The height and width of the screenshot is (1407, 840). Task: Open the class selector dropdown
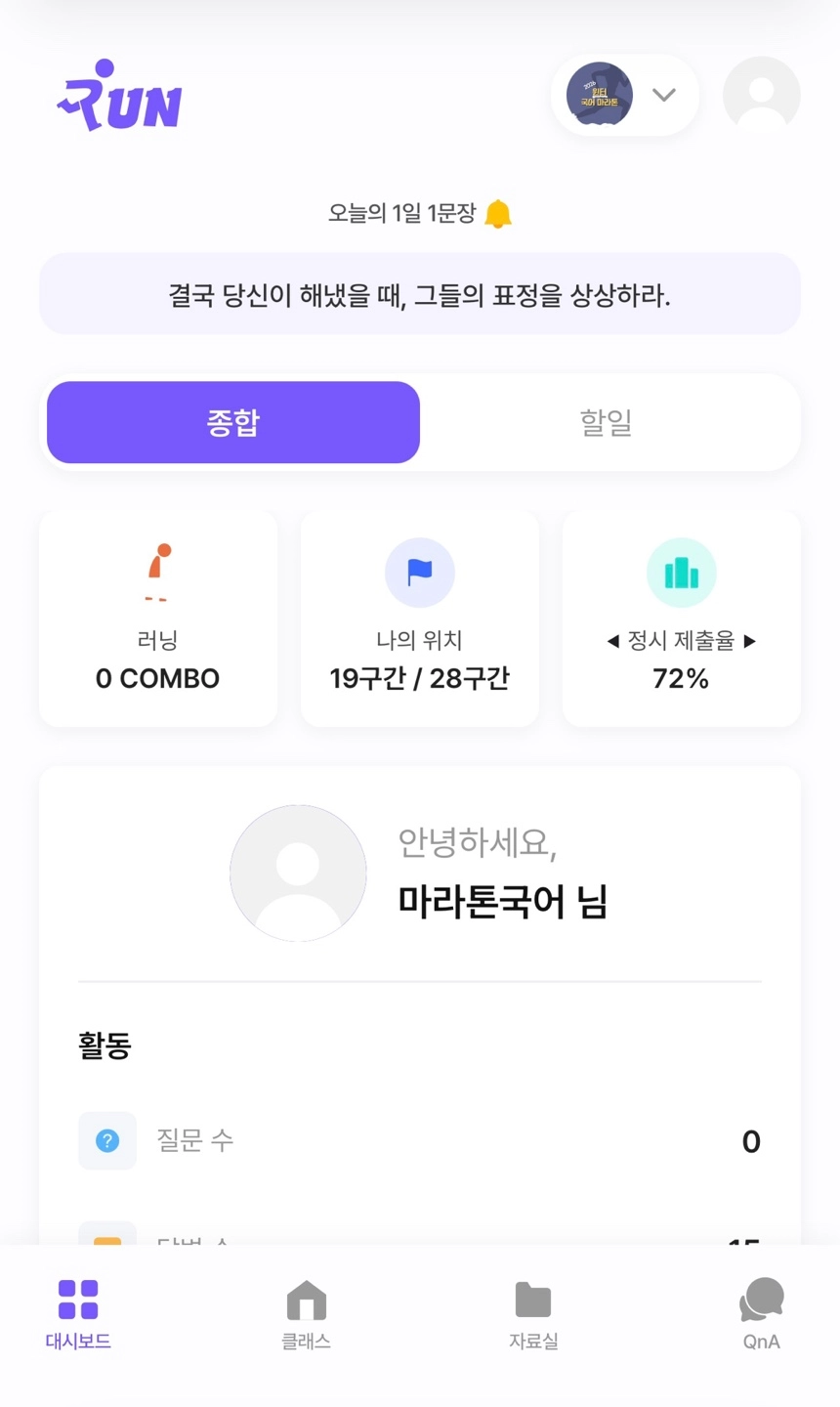[x=625, y=95]
